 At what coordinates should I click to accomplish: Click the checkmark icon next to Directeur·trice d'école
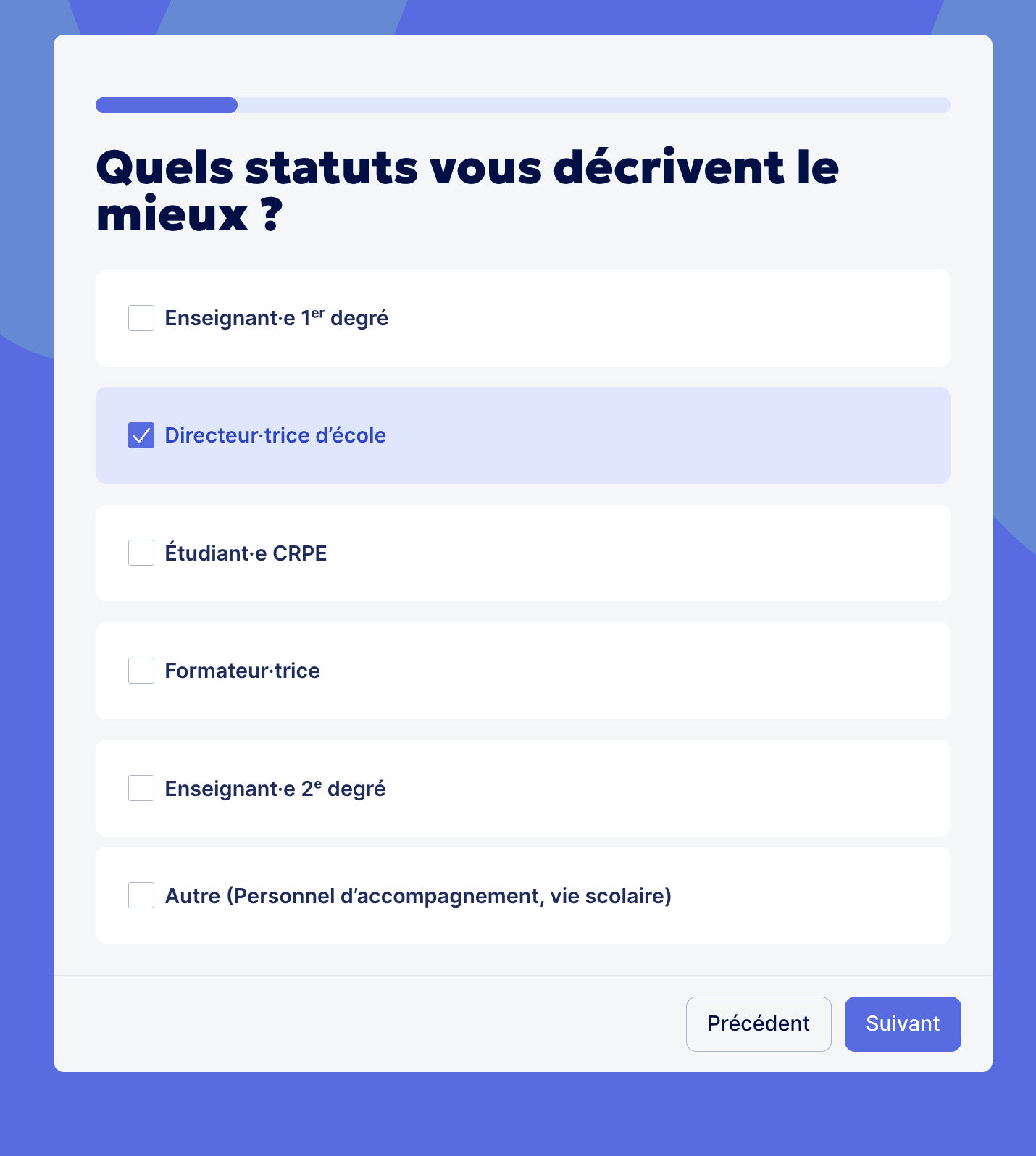point(141,435)
